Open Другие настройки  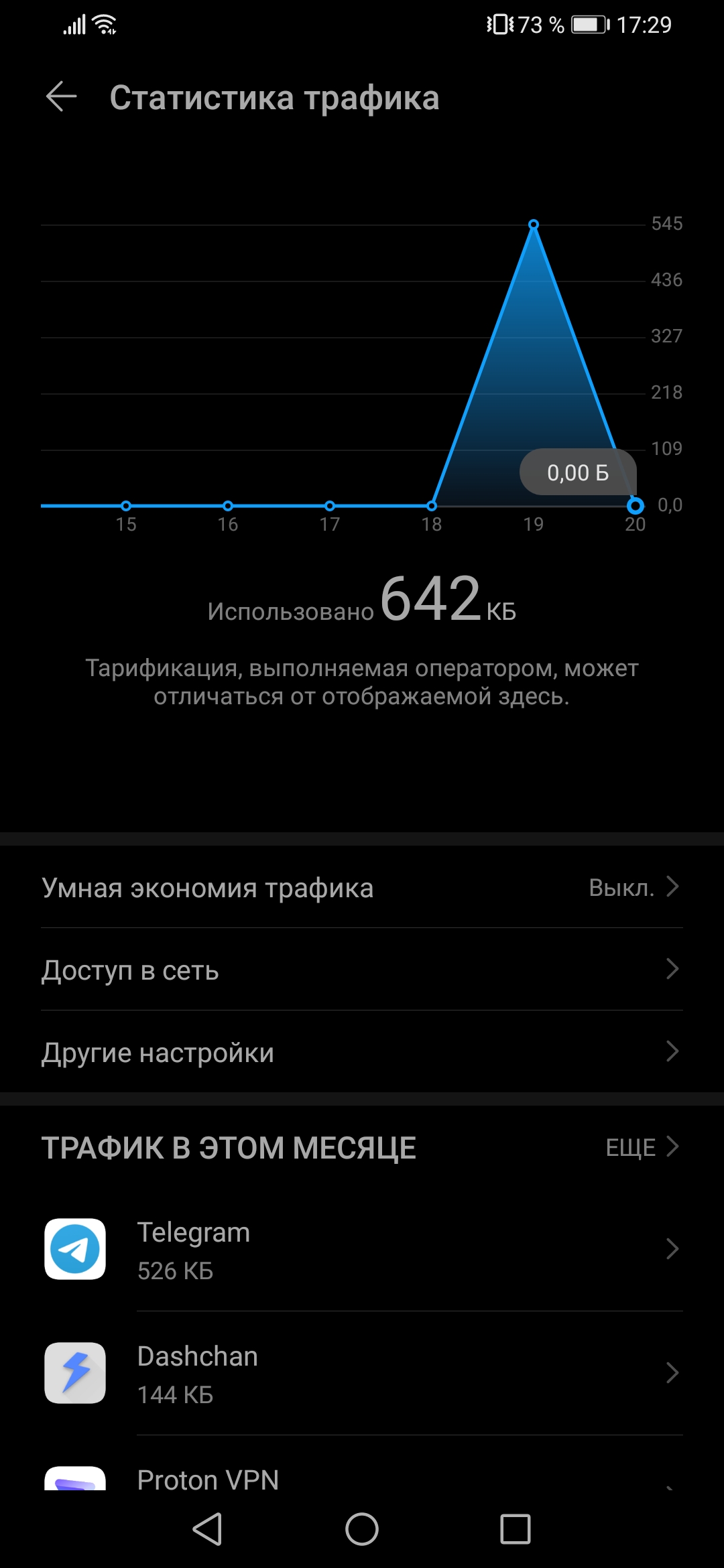point(362,1052)
